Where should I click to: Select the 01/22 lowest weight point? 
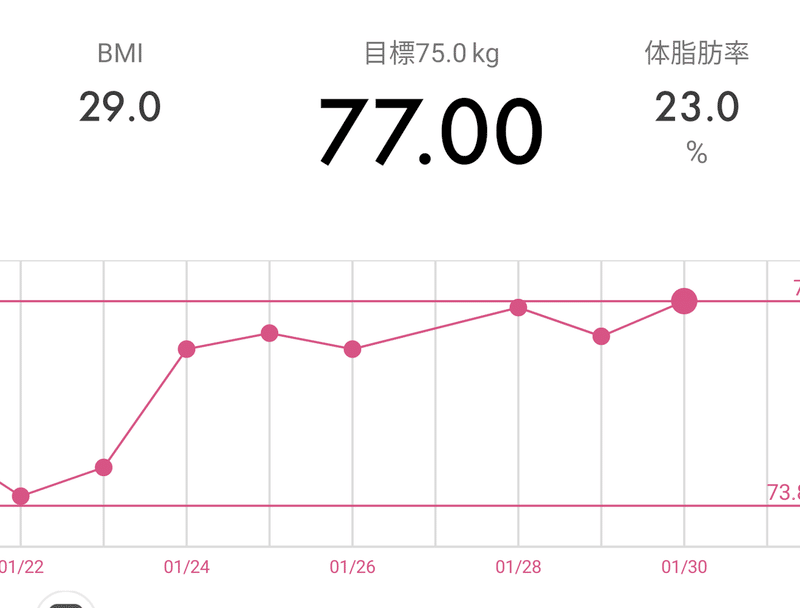coord(21,496)
